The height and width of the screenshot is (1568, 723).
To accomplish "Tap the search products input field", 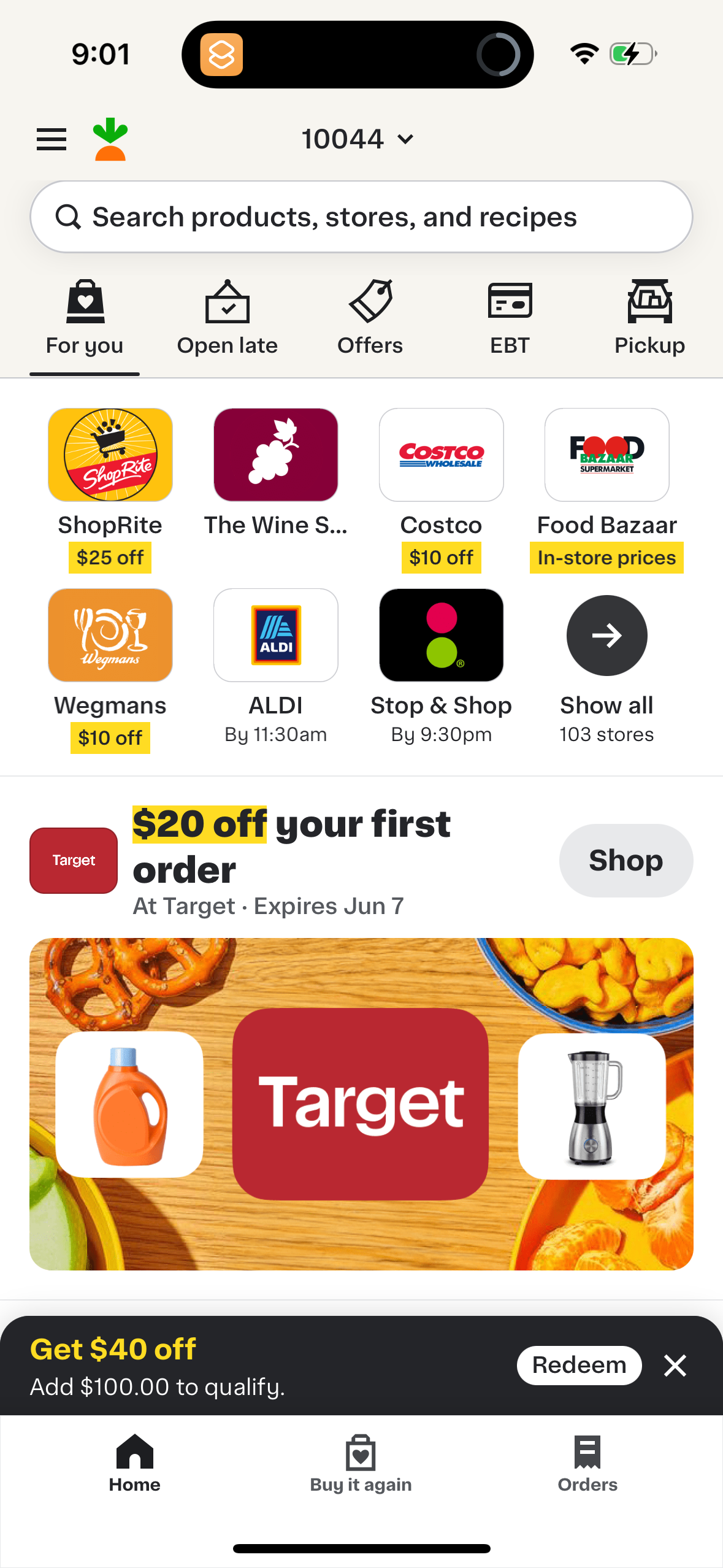I will coord(361,216).
